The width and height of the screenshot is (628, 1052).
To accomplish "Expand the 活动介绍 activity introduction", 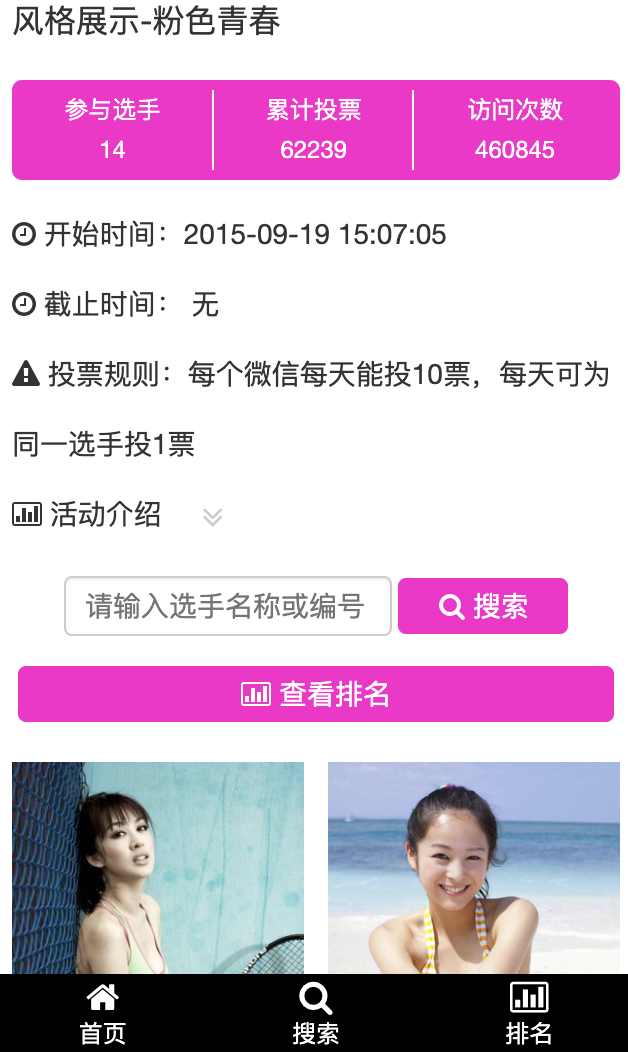I will pos(211,517).
